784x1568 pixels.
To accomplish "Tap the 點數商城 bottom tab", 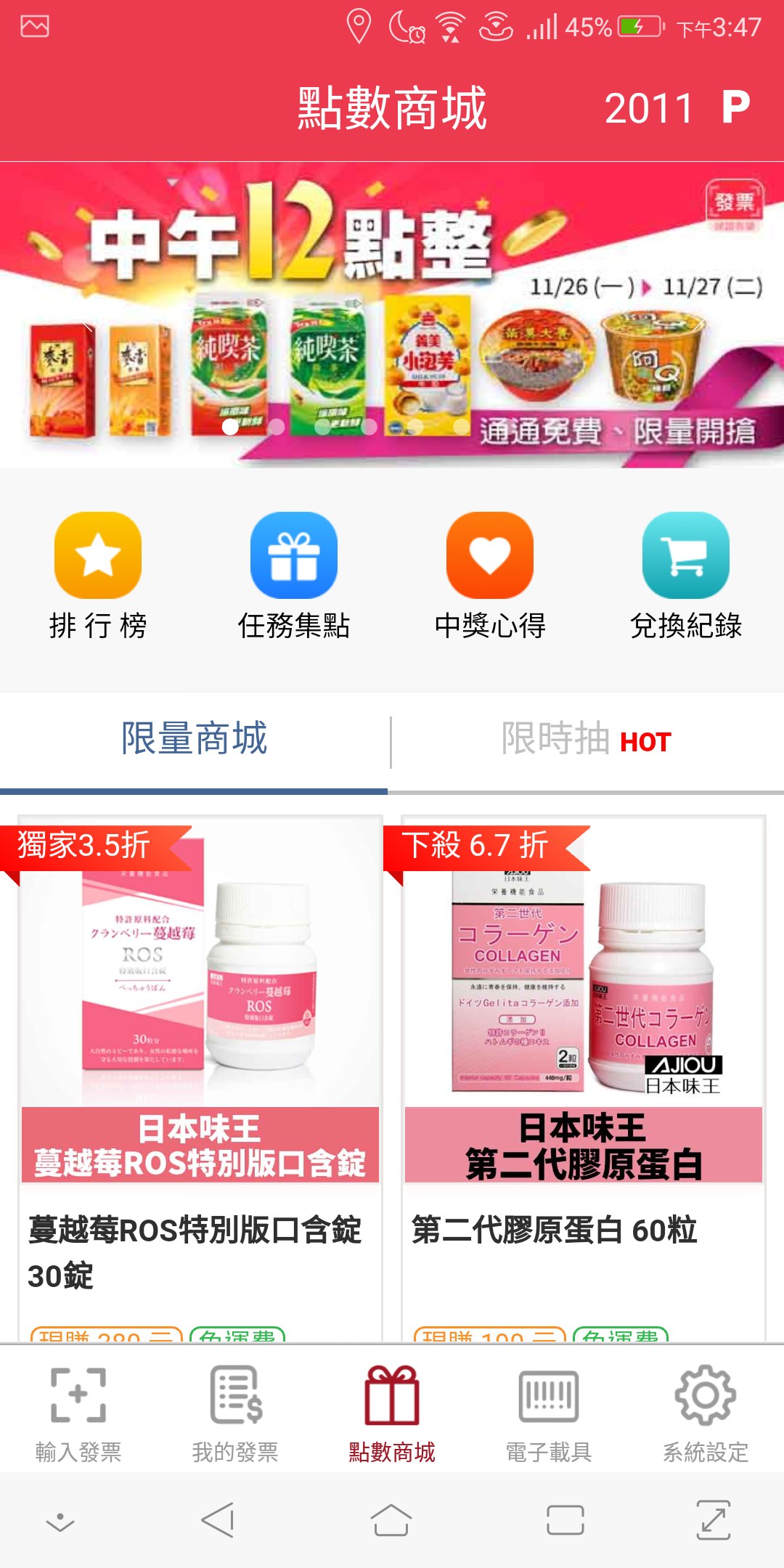I will pyautogui.click(x=392, y=1413).
